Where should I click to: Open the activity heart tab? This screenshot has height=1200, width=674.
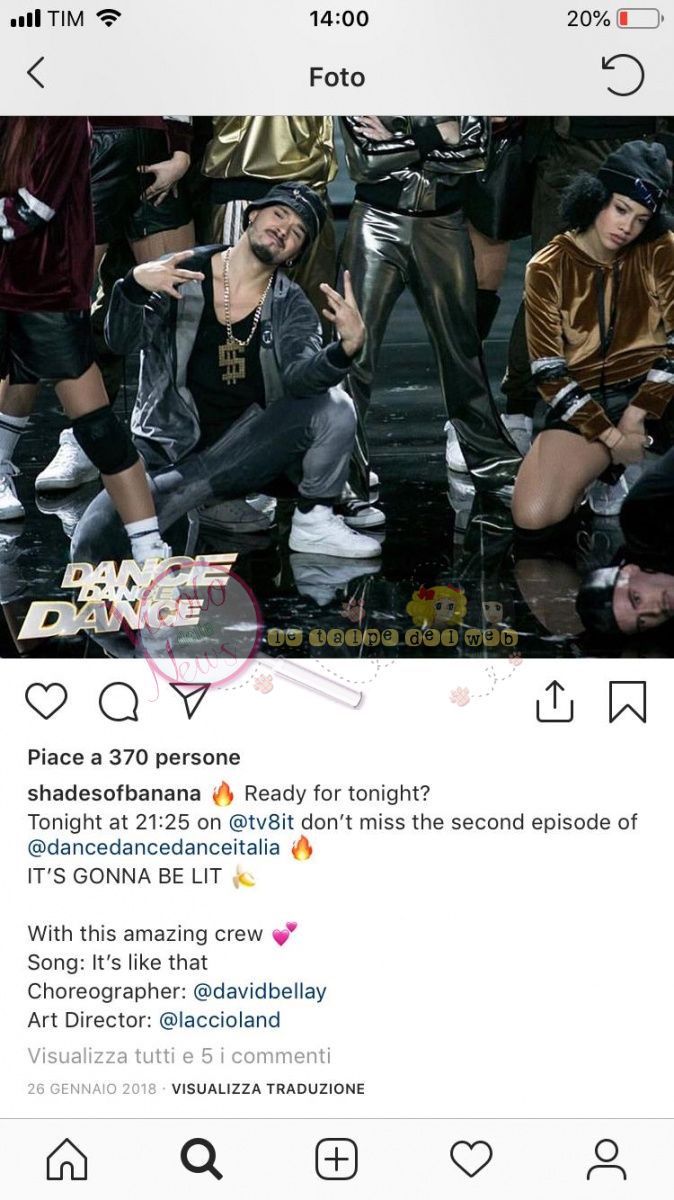pyautogui.click(x=471, y=1159)
